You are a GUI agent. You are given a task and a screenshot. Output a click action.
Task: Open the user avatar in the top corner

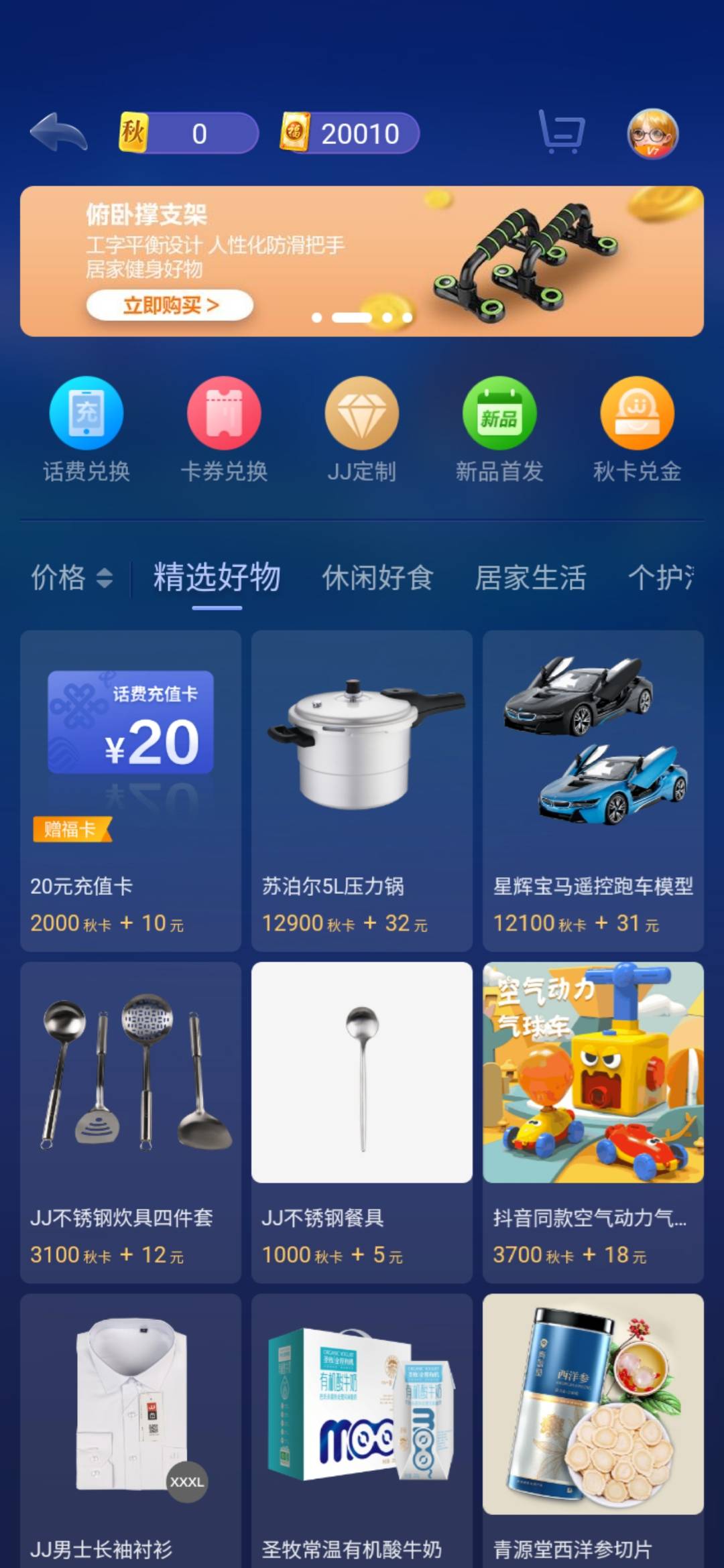click(x=652, y=133)
